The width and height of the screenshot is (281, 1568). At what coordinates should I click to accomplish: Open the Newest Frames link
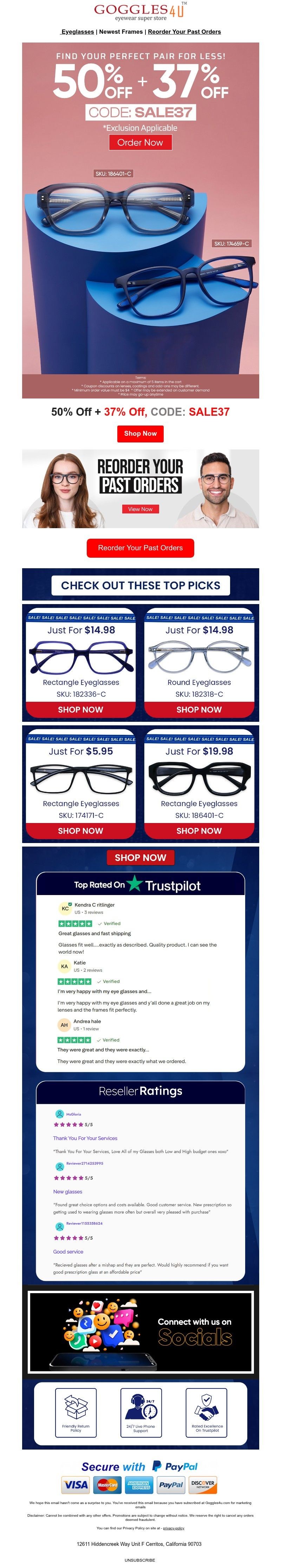[x=121, y=32]
